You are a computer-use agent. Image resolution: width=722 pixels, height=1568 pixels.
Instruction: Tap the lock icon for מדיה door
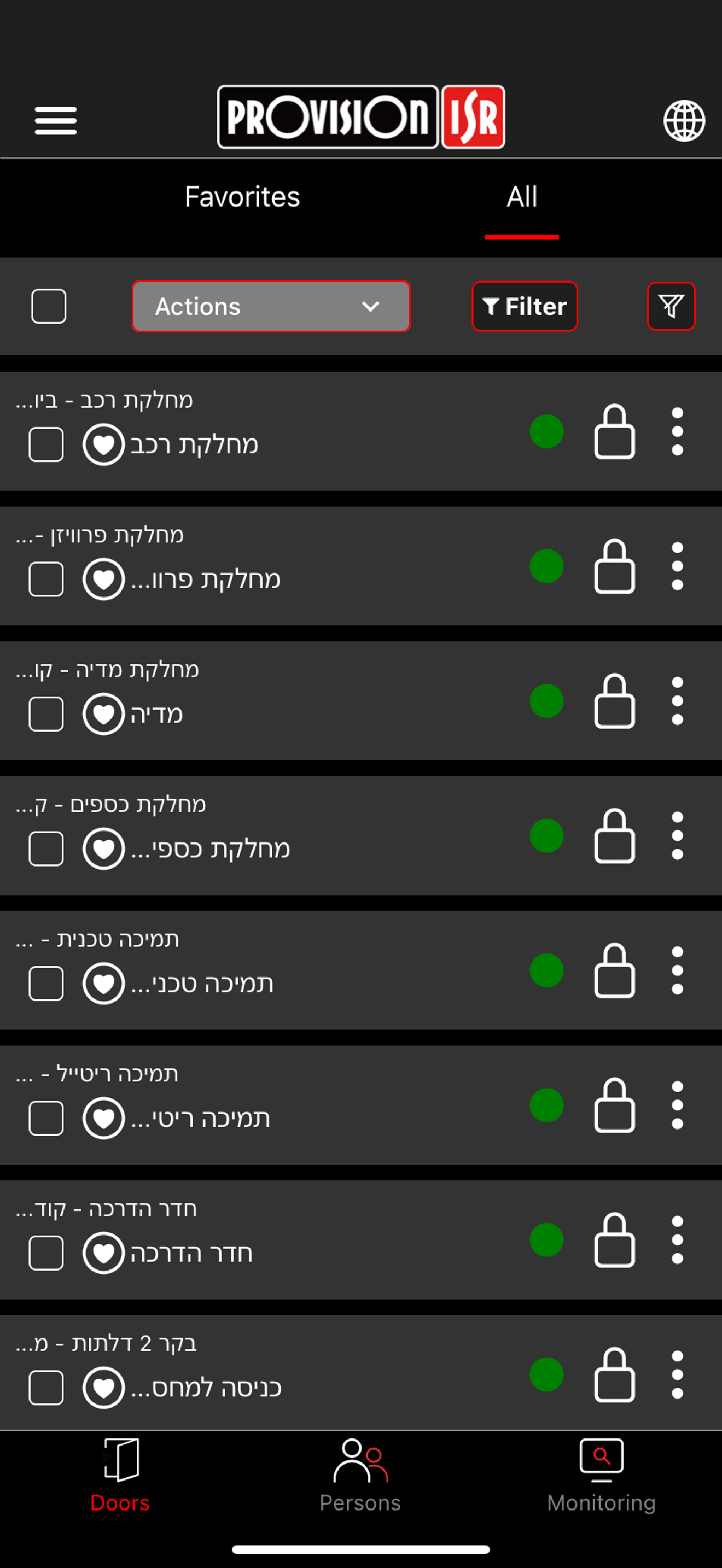pos(614,700)
